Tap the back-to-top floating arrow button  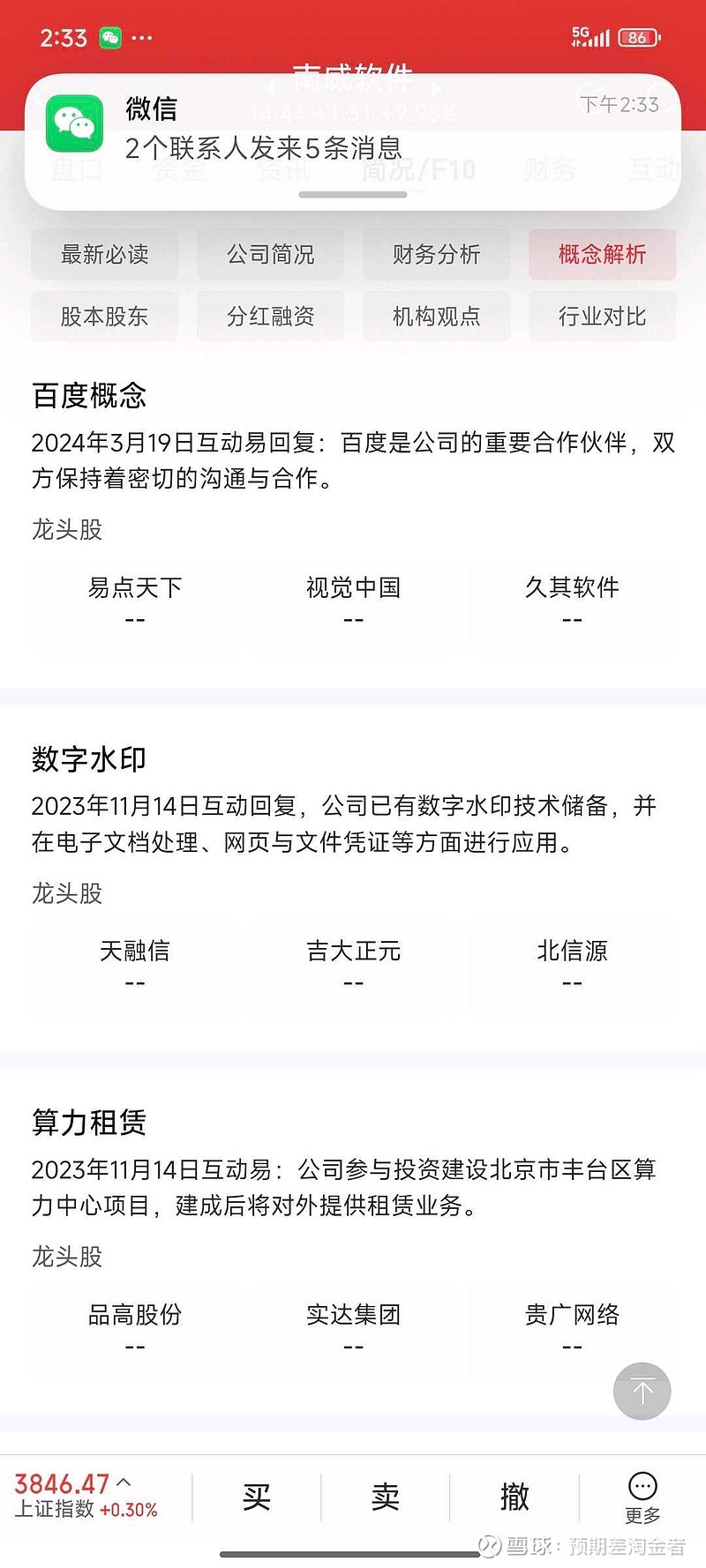click(642, 1391)
